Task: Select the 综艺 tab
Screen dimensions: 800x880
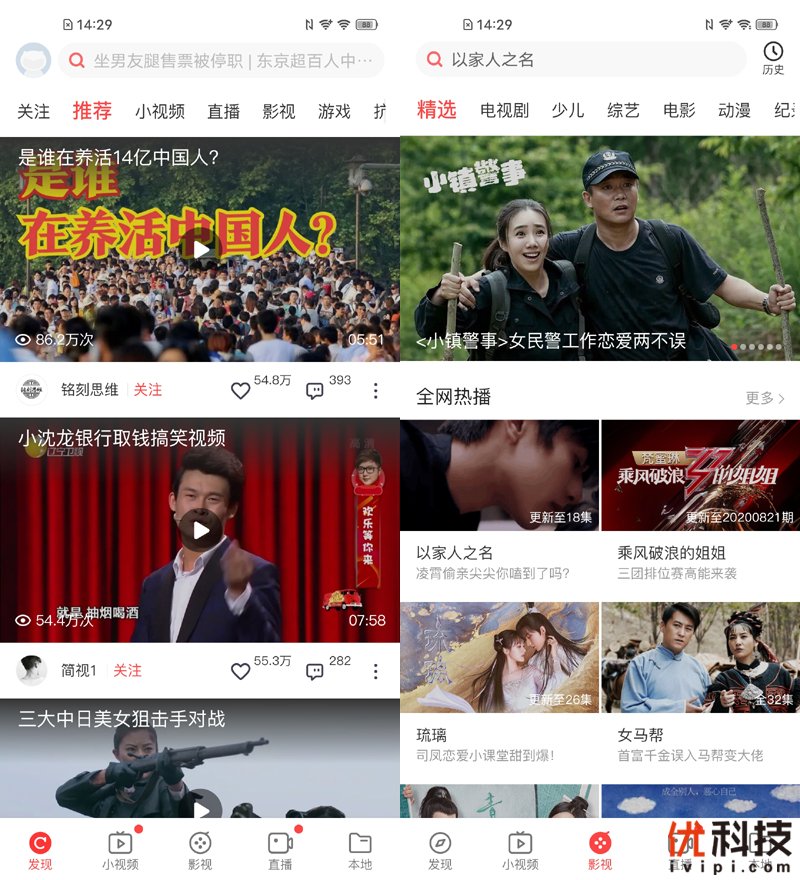Action: pyautogui.click(x=623, y=110)
